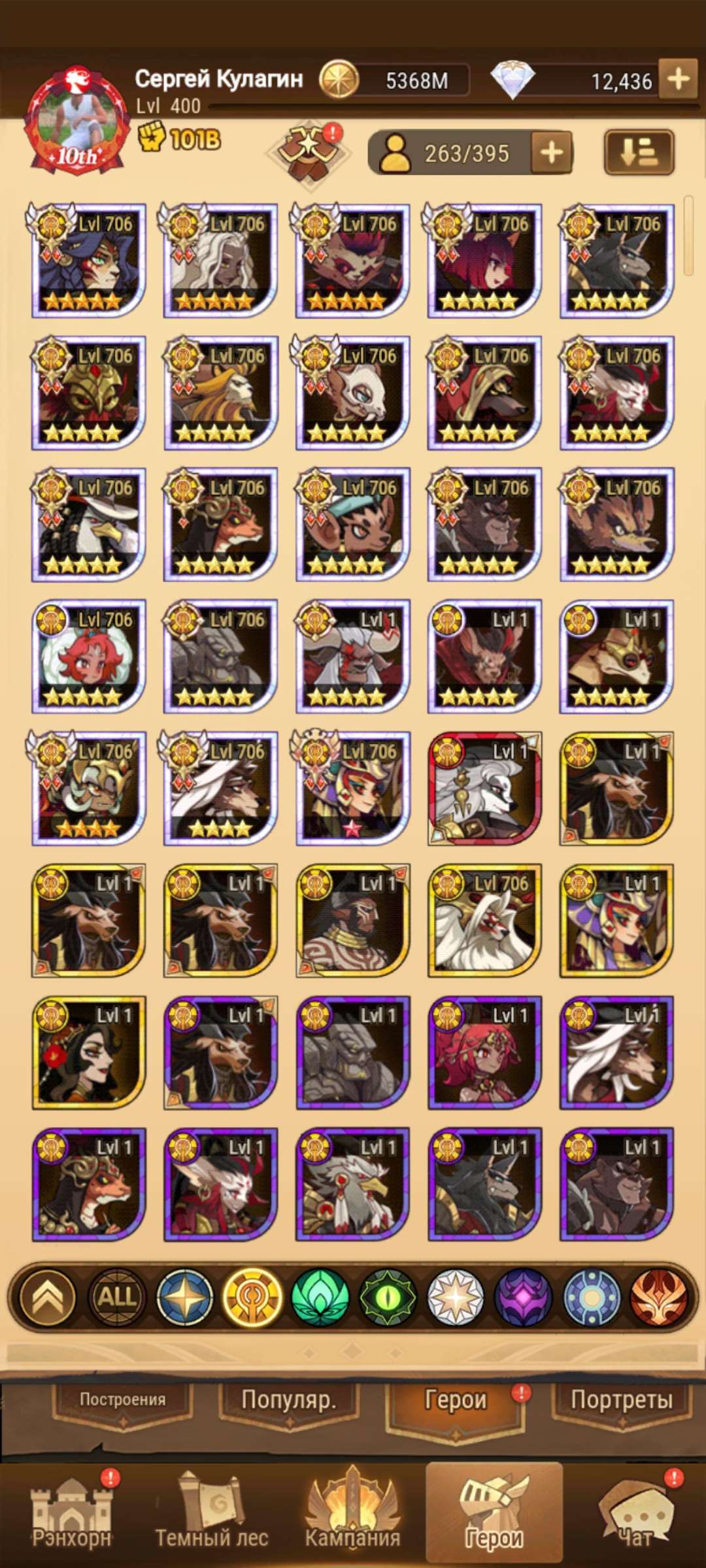Filter heroes by green leaf faction

(x=320, y=1296)
